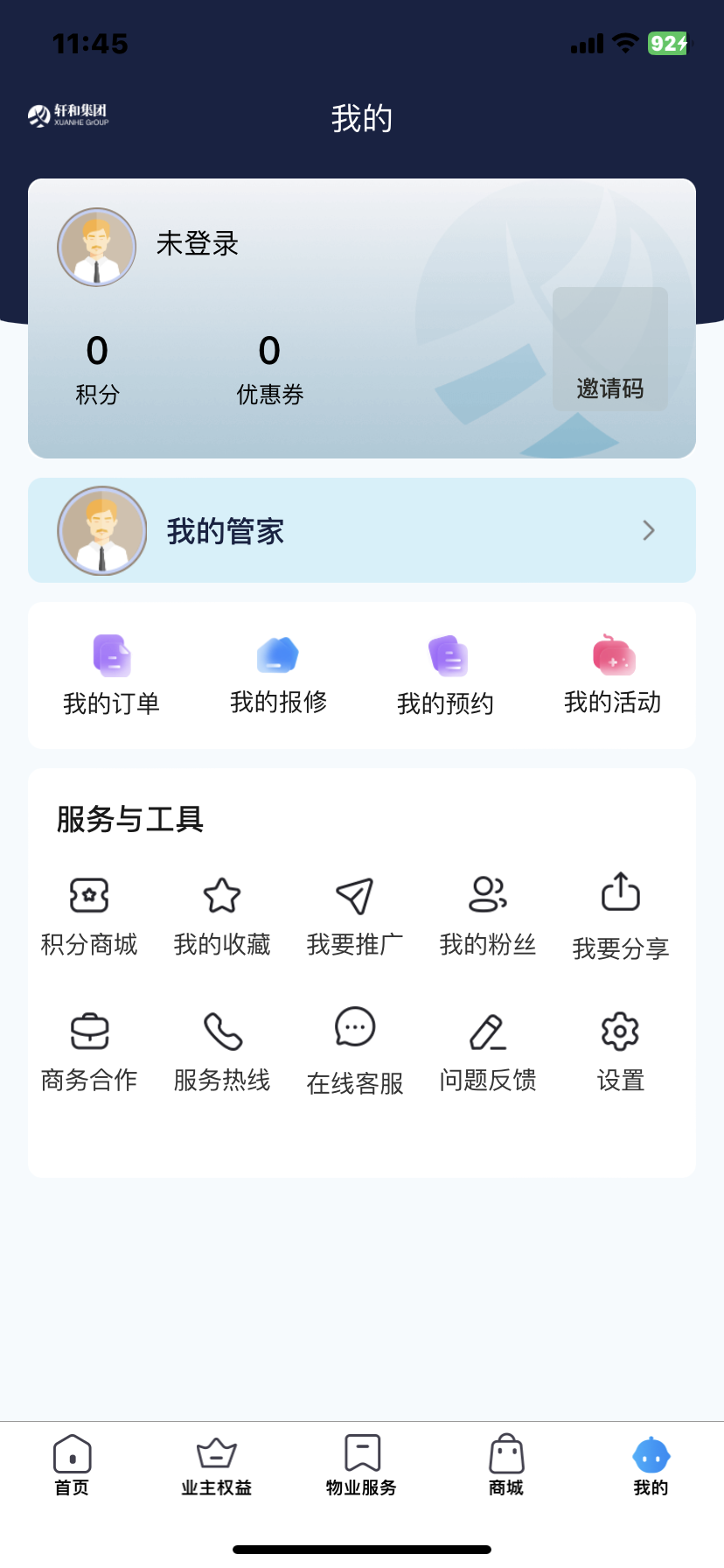Tap the 邀请码 button
The image size is (724, 1568).
(609, 388)
